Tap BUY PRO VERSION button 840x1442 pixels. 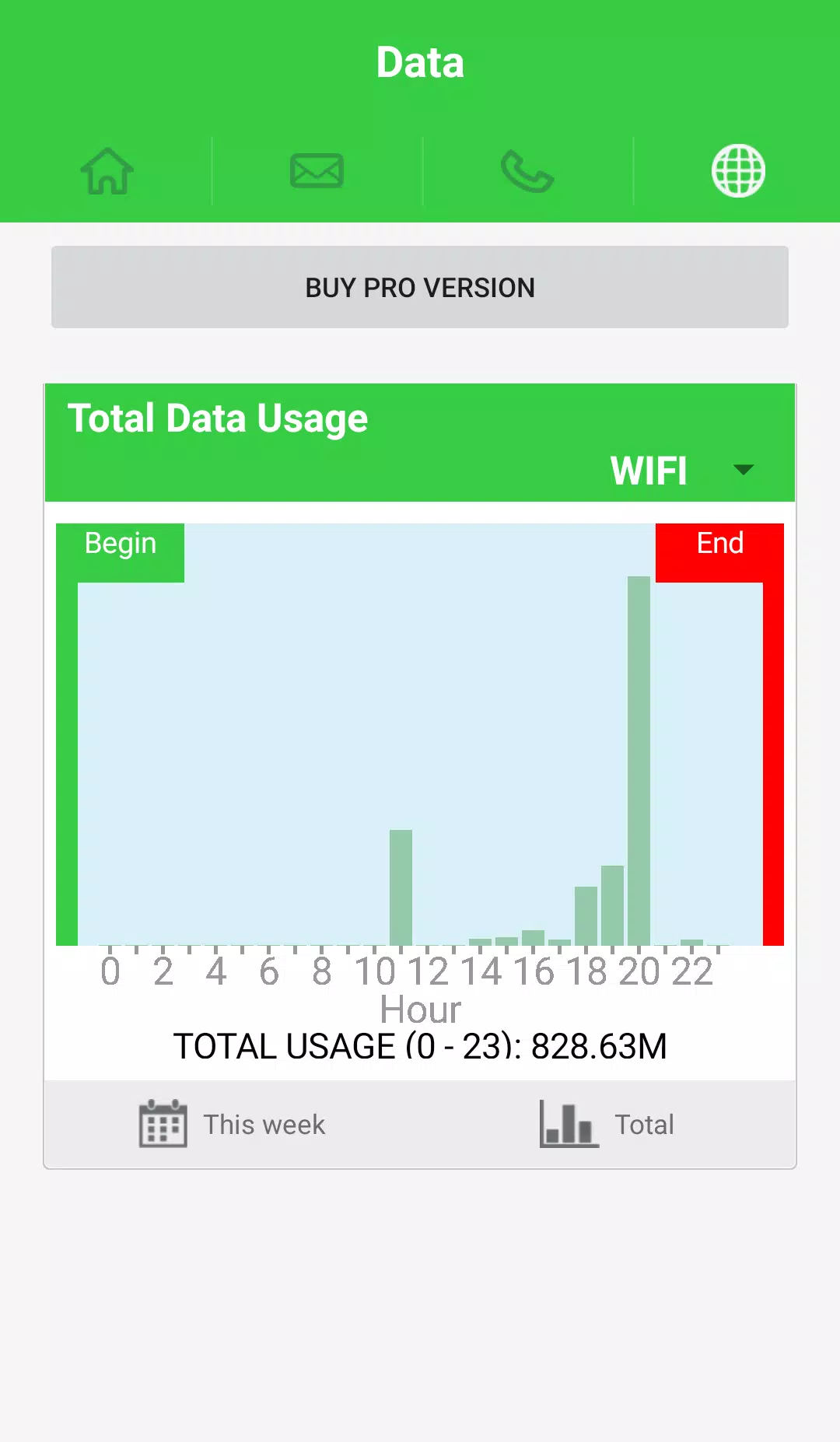pos(420,287)
